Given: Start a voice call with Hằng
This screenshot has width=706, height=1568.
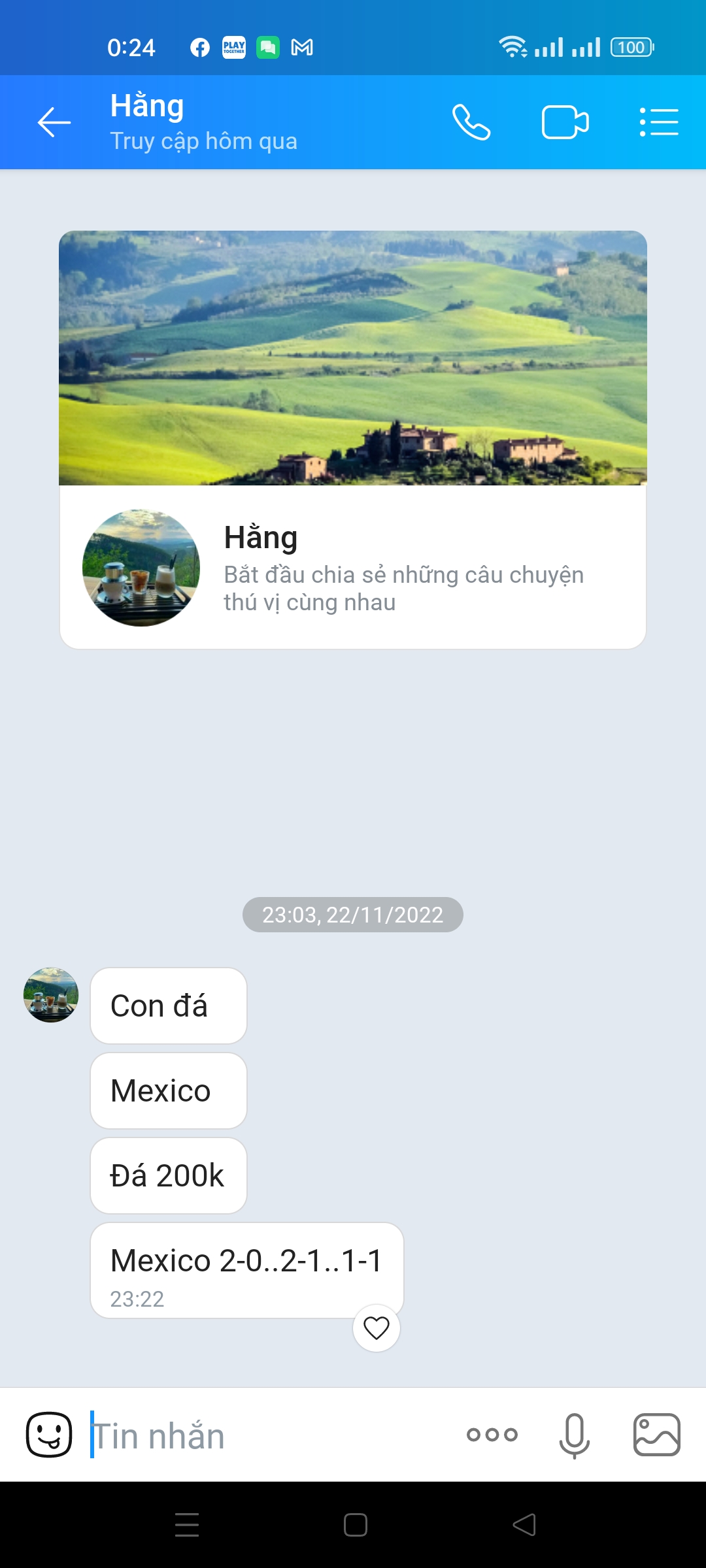Looking at the screenshot, I should click(x=472, y=122).
